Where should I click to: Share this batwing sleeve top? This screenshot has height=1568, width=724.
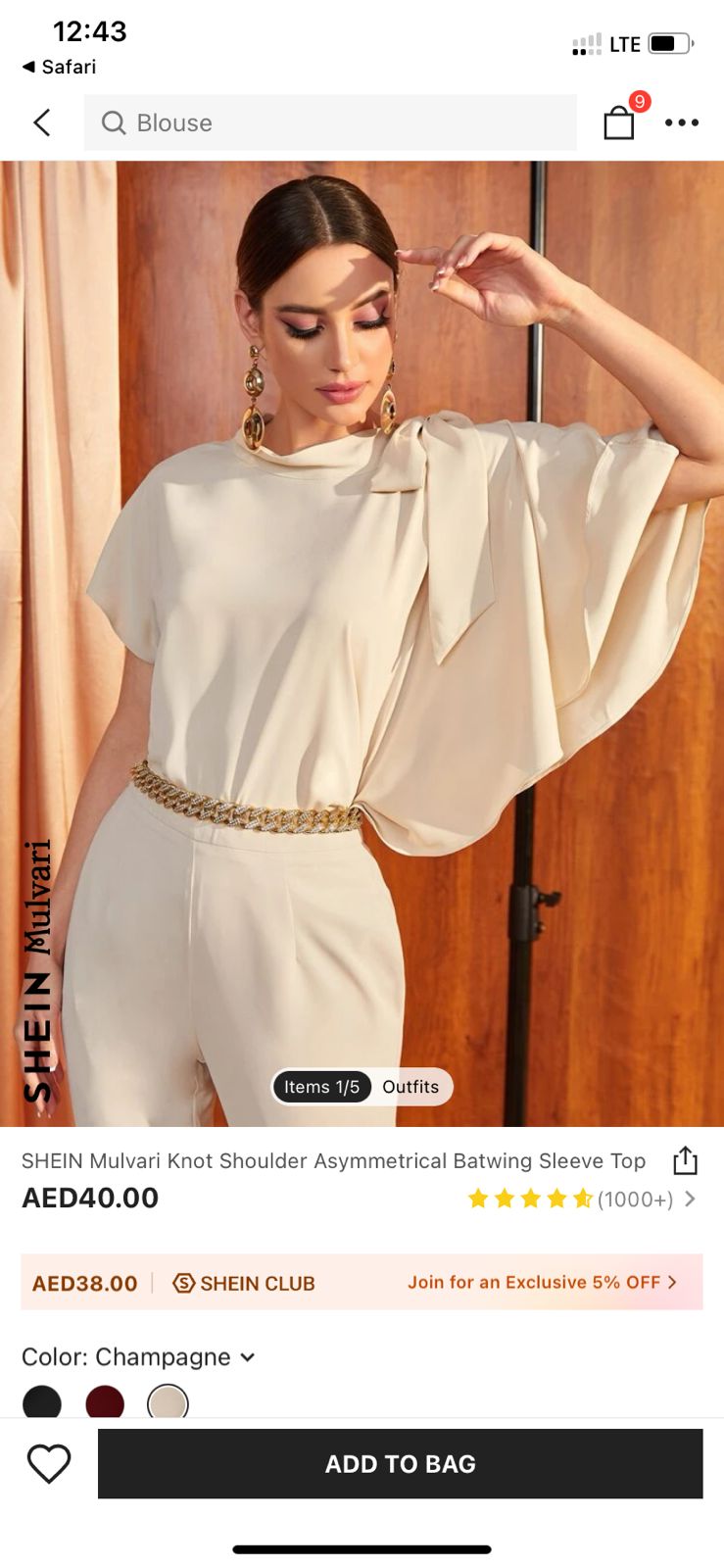coord(685,1160)
